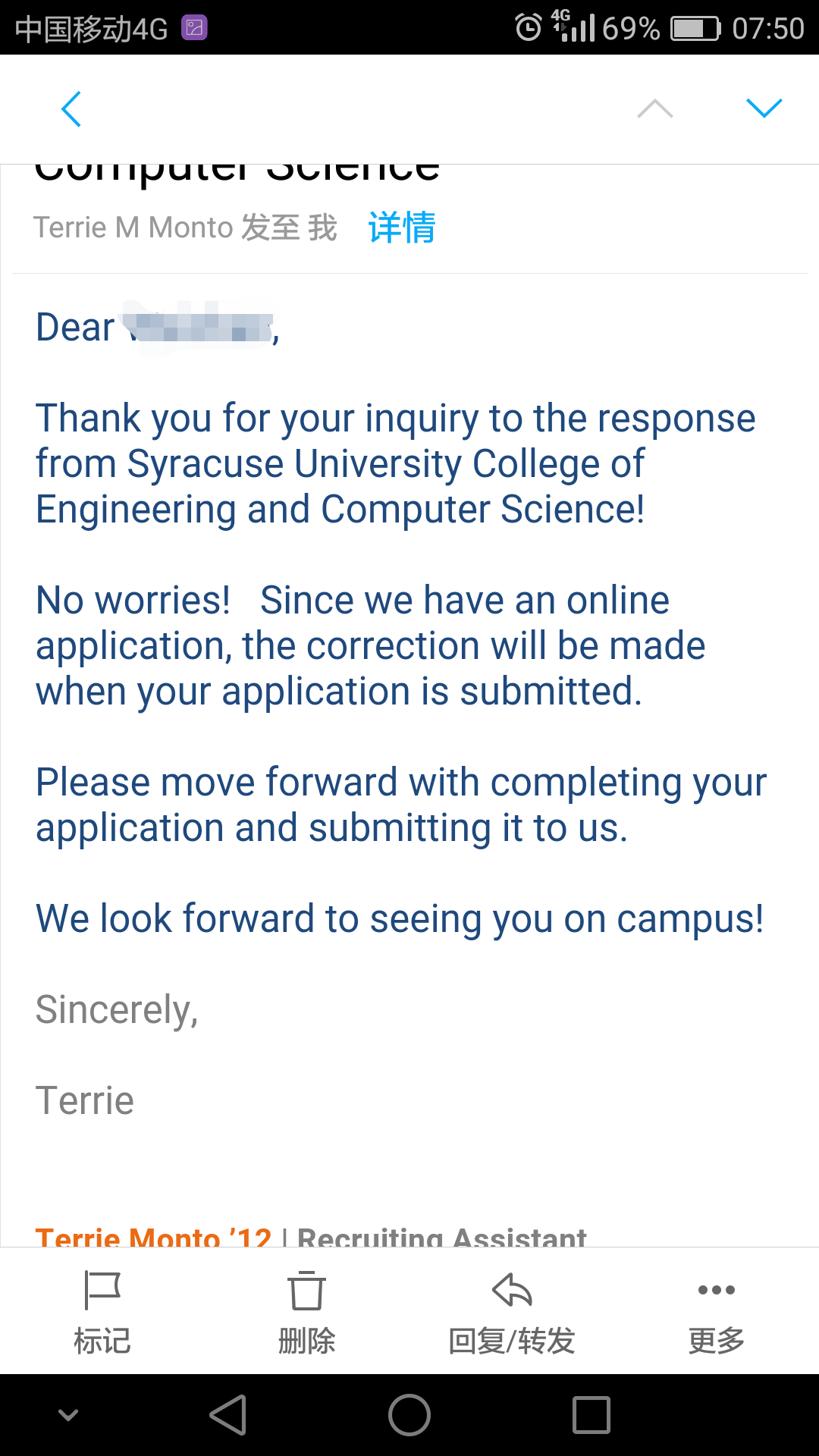819x1456 pixels.
Task: Open the recent apps overview
Action: pos(591,1415)
